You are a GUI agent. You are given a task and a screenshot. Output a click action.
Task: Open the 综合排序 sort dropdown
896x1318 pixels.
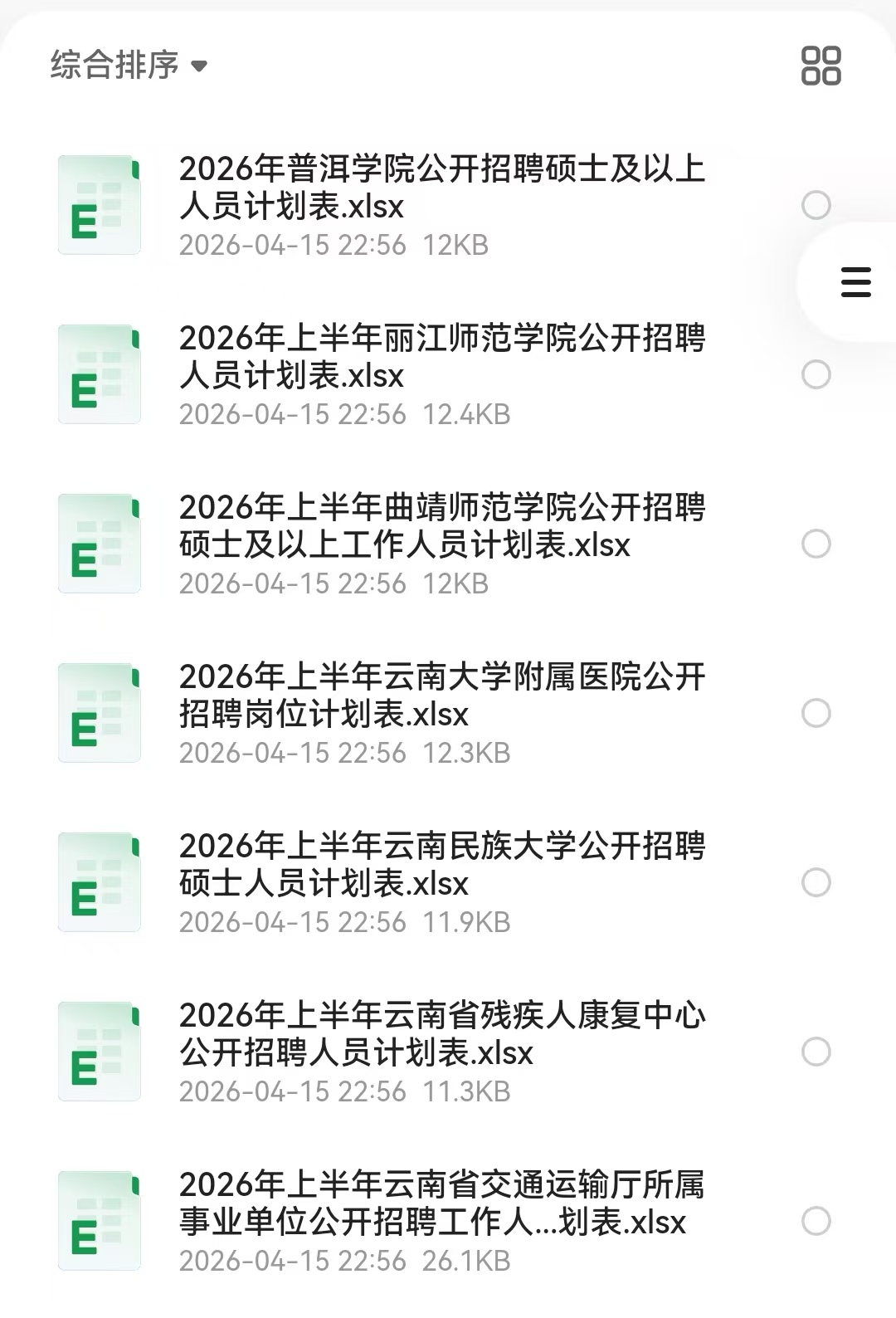(129, 65)
